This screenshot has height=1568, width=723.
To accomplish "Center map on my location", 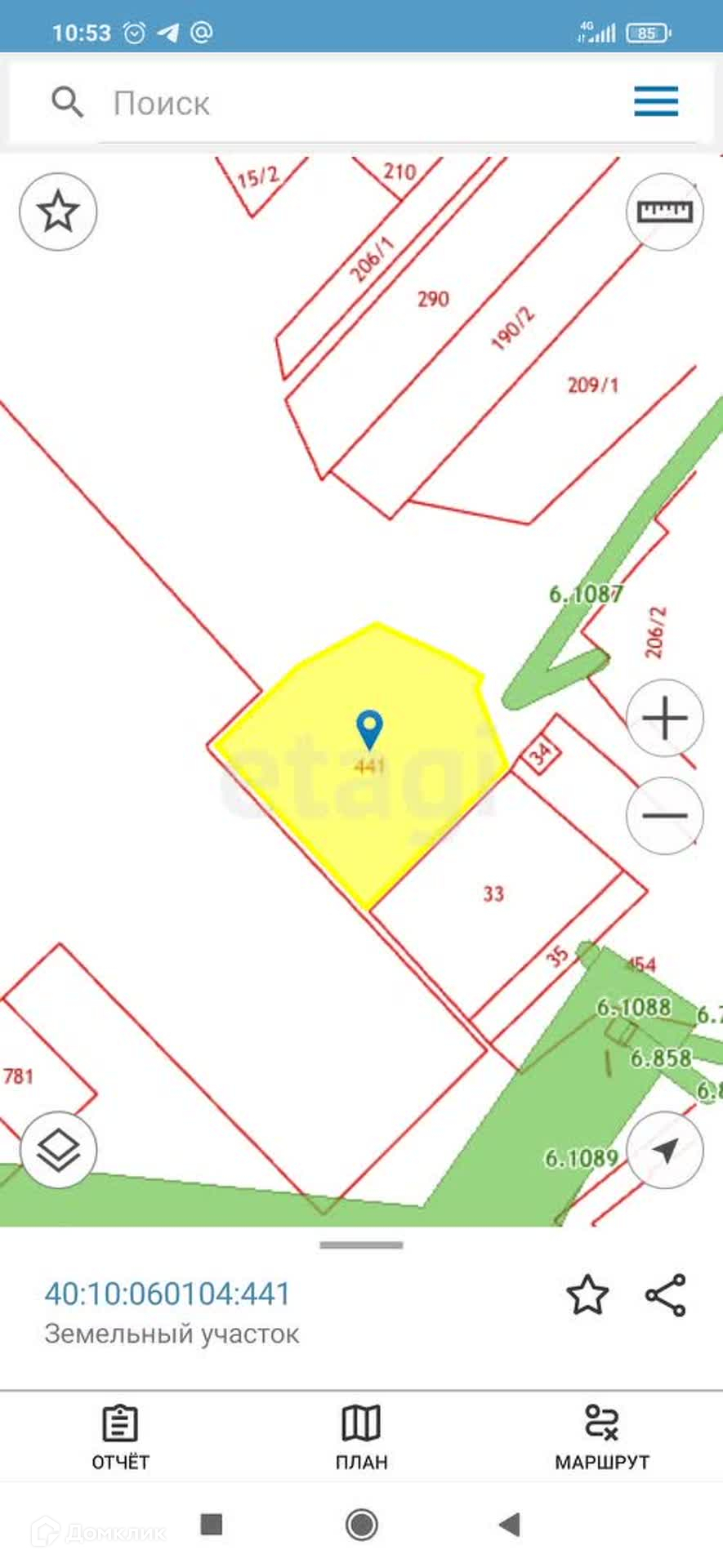I will pyautogui.click(x=664, y=1151).
